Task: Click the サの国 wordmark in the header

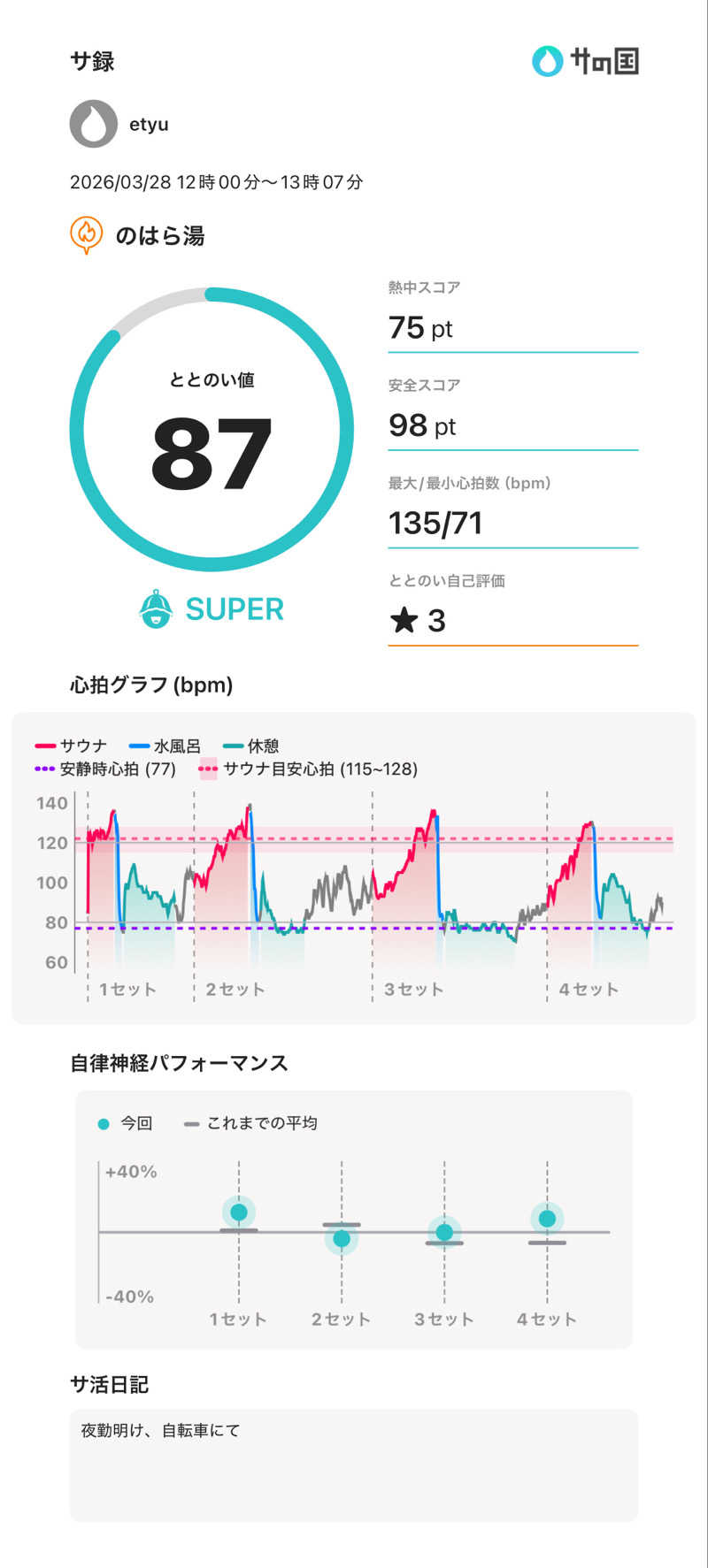Action: click(605, 62)
